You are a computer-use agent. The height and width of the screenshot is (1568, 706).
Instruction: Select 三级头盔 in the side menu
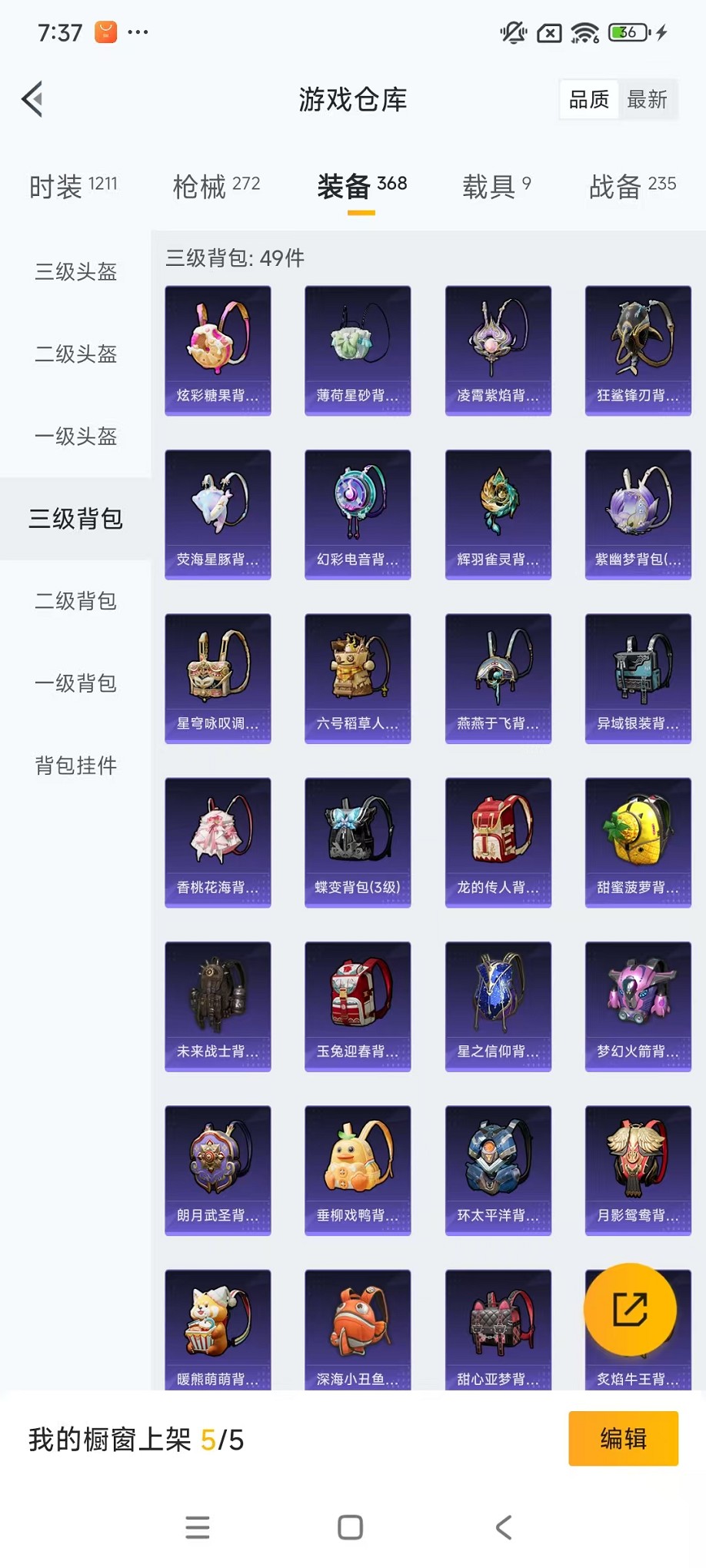coord(75,272)
